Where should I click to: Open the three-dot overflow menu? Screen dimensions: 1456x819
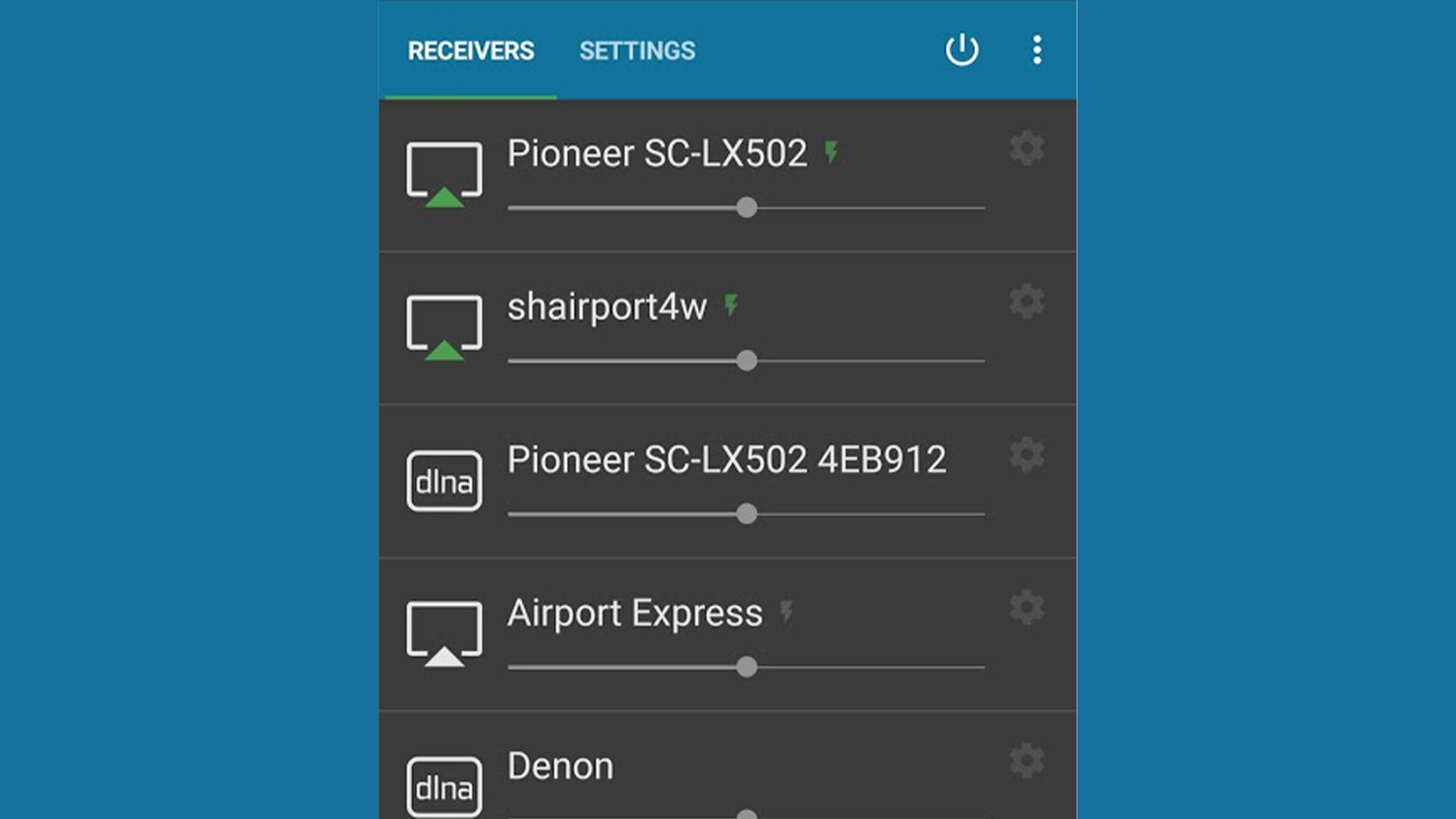(1037, 50)
